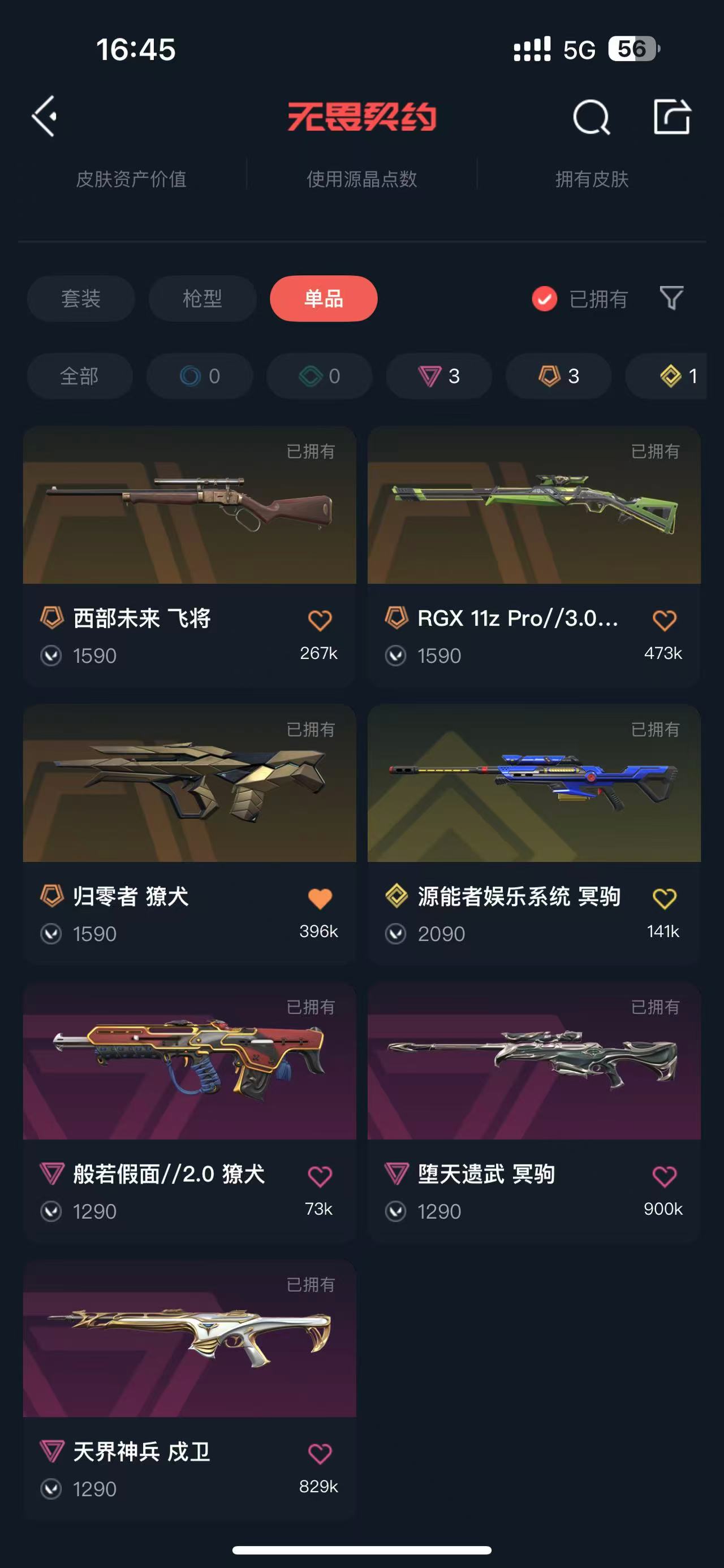
Task: Open the funnel filter icon
Action: tap(671, 298)
